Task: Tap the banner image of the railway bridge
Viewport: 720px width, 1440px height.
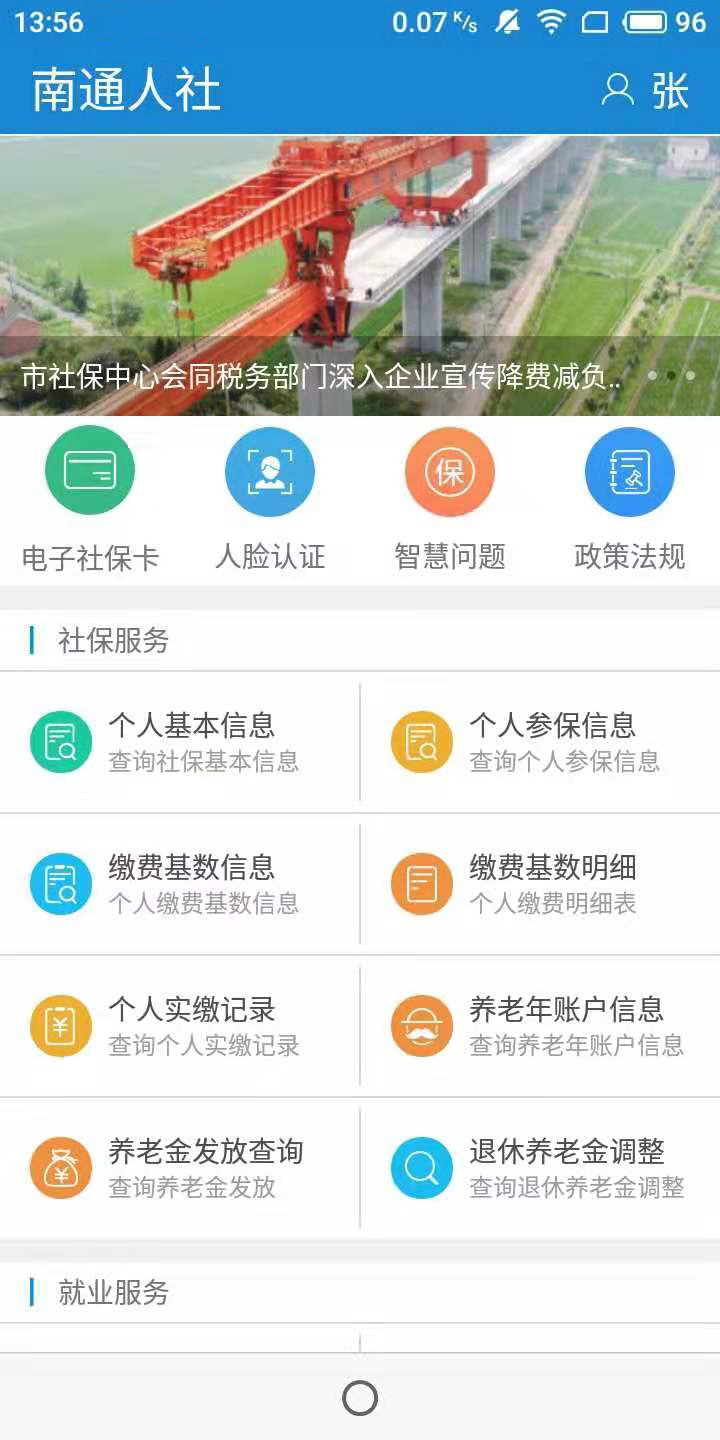Action: 360,240
